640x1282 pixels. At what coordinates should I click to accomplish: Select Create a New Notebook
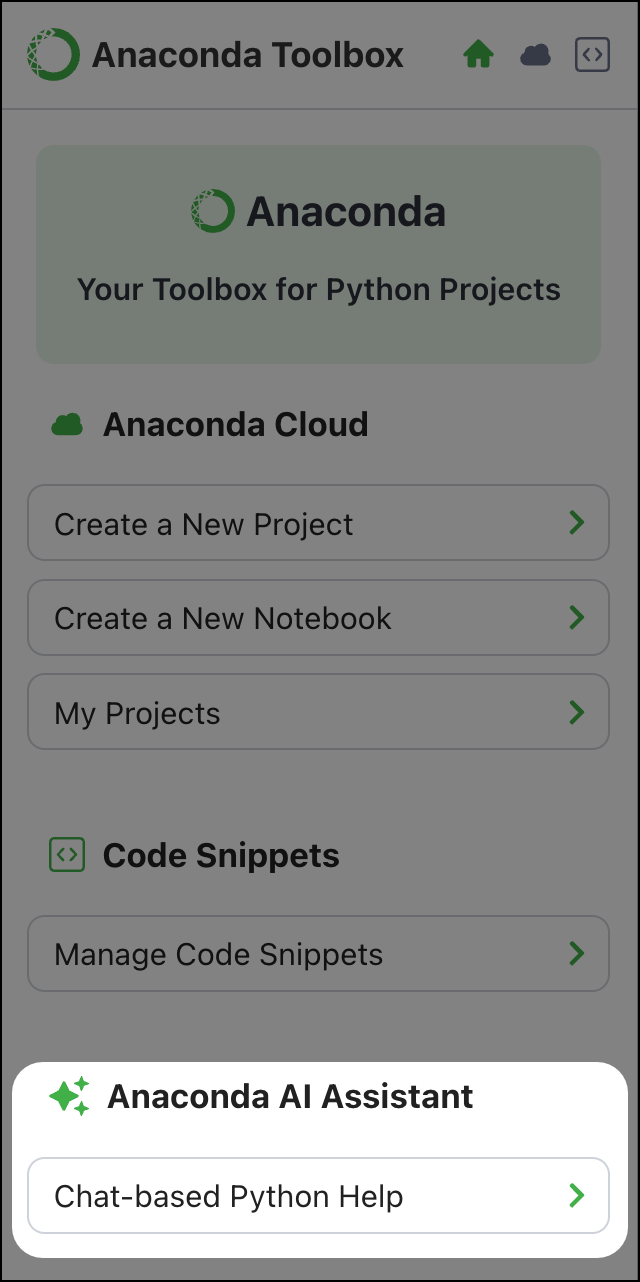pos(318,618)
